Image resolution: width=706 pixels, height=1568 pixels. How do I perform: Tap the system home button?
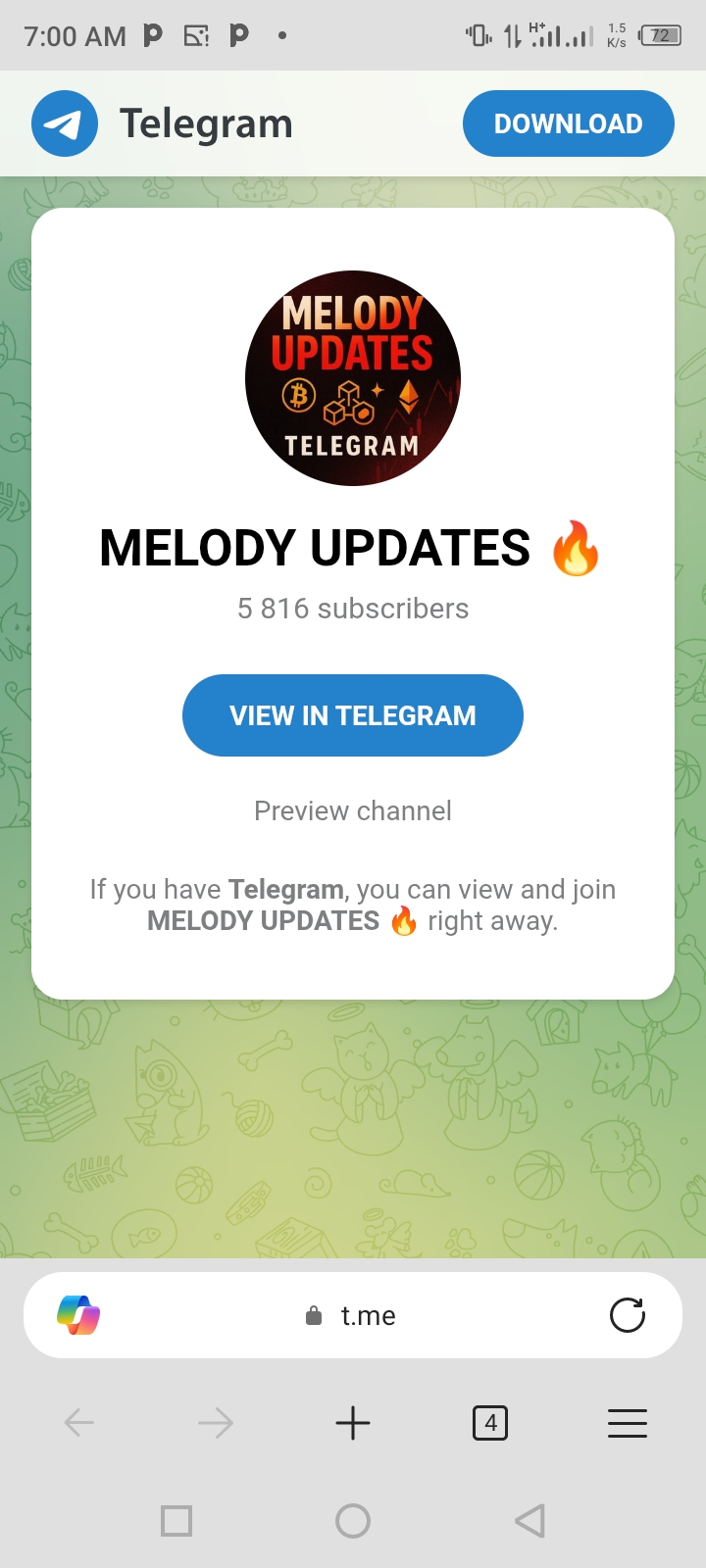tap(352, 1521)
